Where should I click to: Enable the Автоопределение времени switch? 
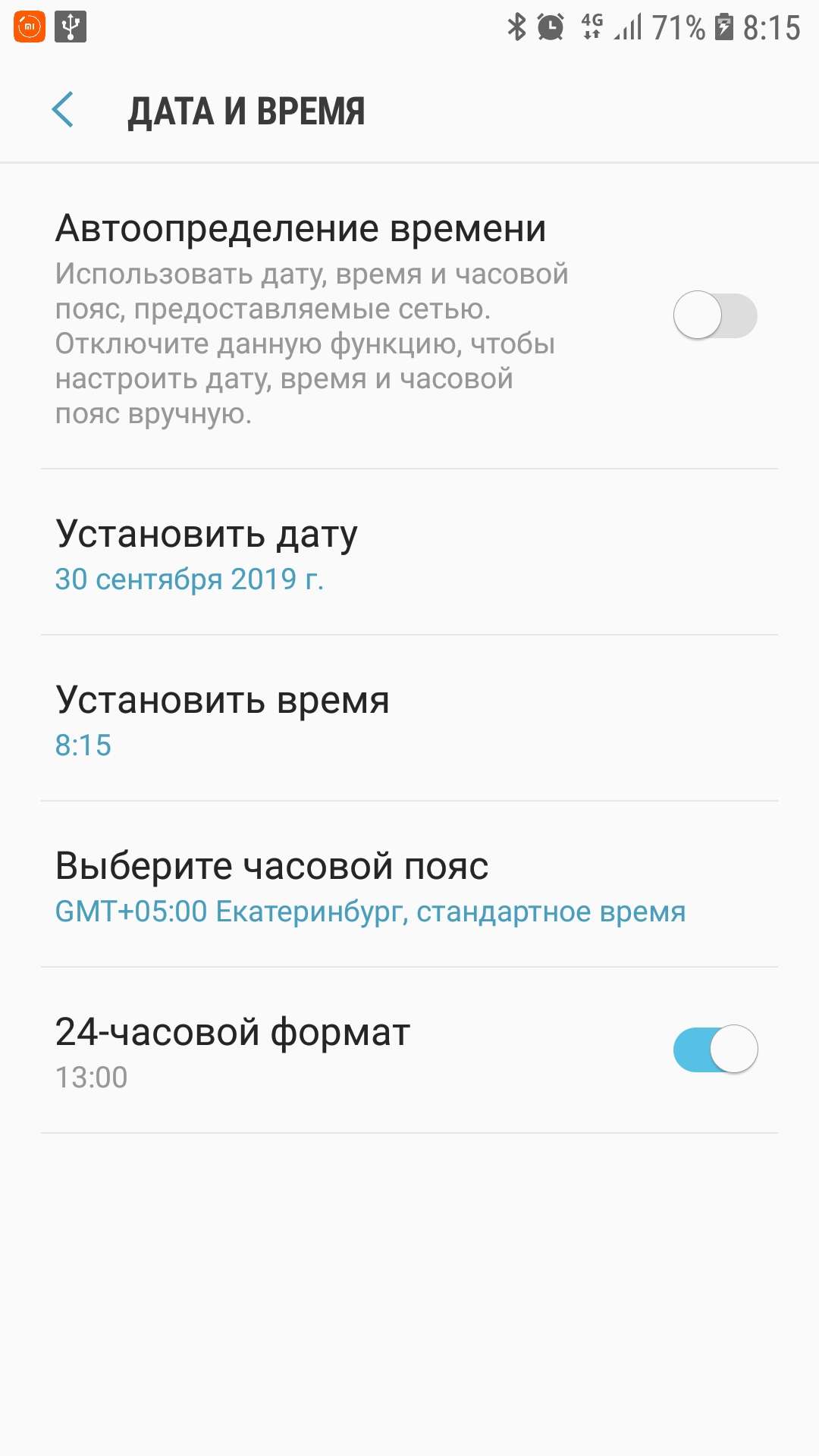click(x=715, y=315)
